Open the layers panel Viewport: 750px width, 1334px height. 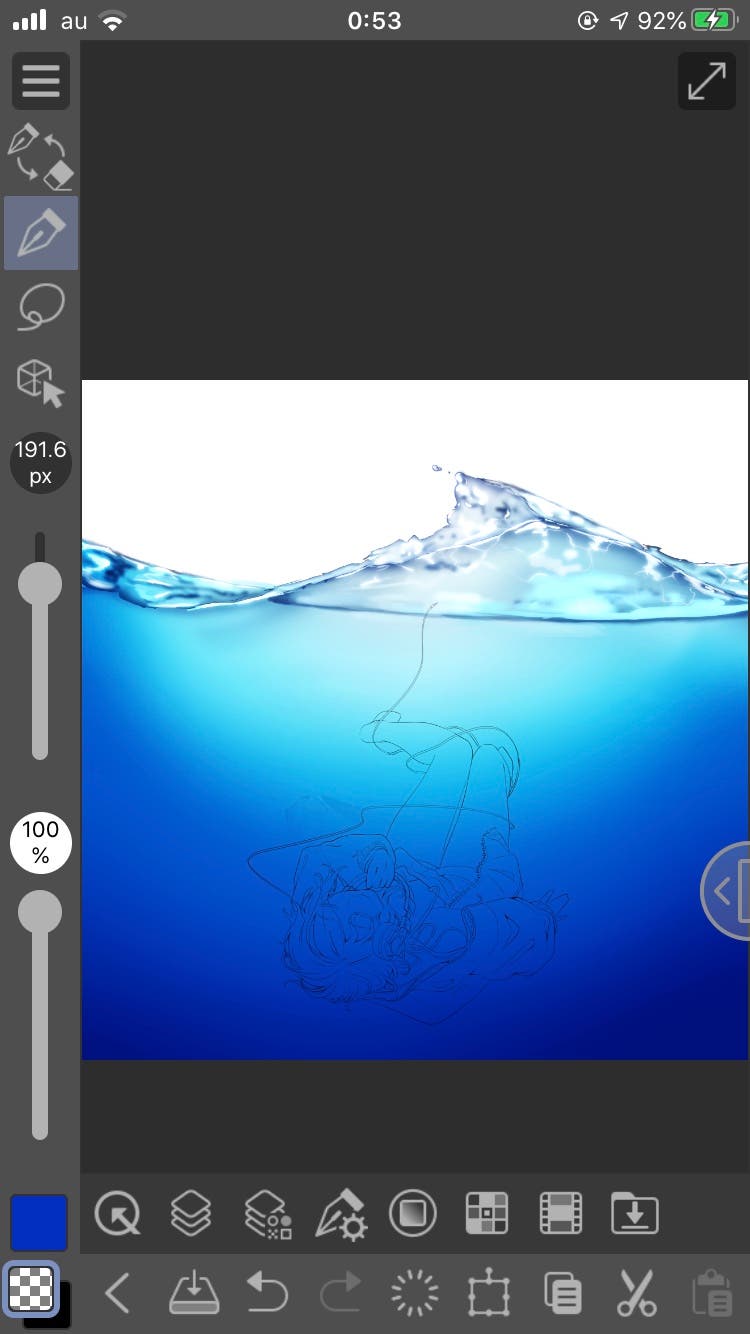click(191, 1214)
